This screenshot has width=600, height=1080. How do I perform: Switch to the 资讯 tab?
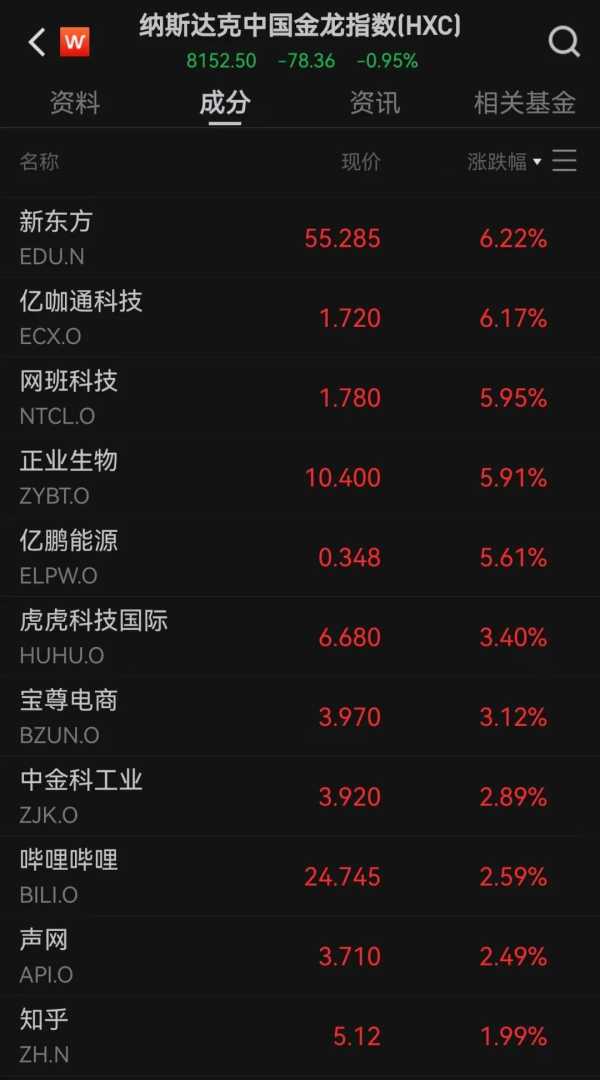pyautogui.click(x=374, y=102)
